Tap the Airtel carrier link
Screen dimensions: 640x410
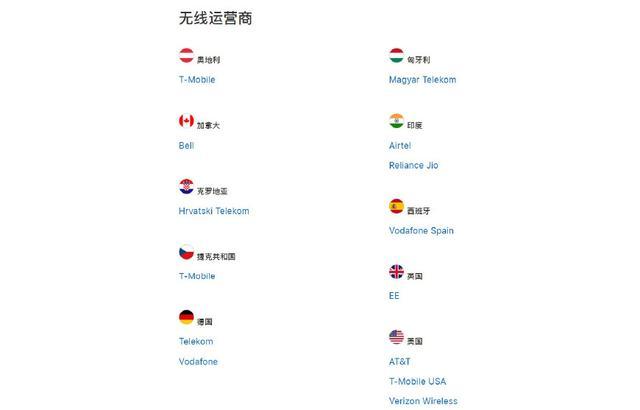[x=400, y=146]
